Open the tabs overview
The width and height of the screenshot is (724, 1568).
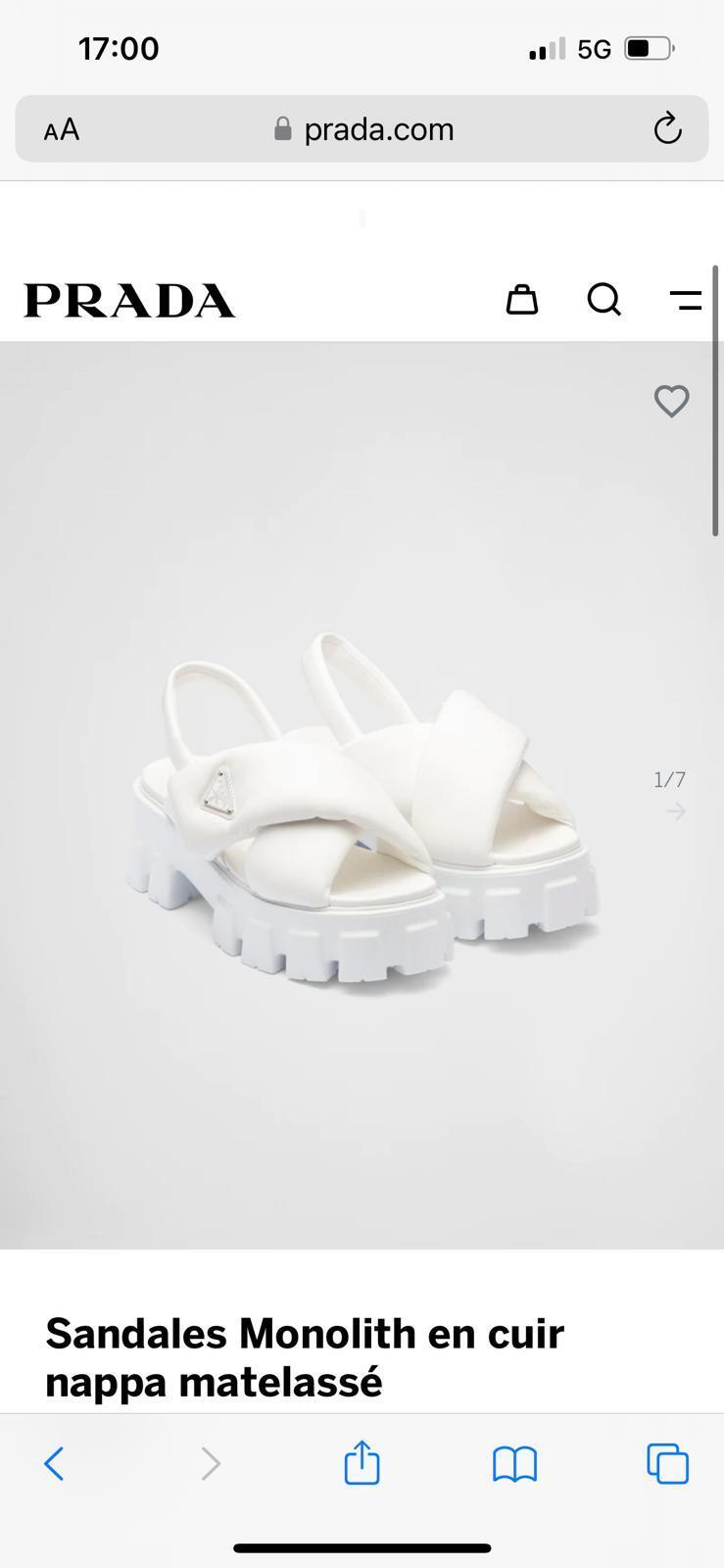click(667, 1464)
